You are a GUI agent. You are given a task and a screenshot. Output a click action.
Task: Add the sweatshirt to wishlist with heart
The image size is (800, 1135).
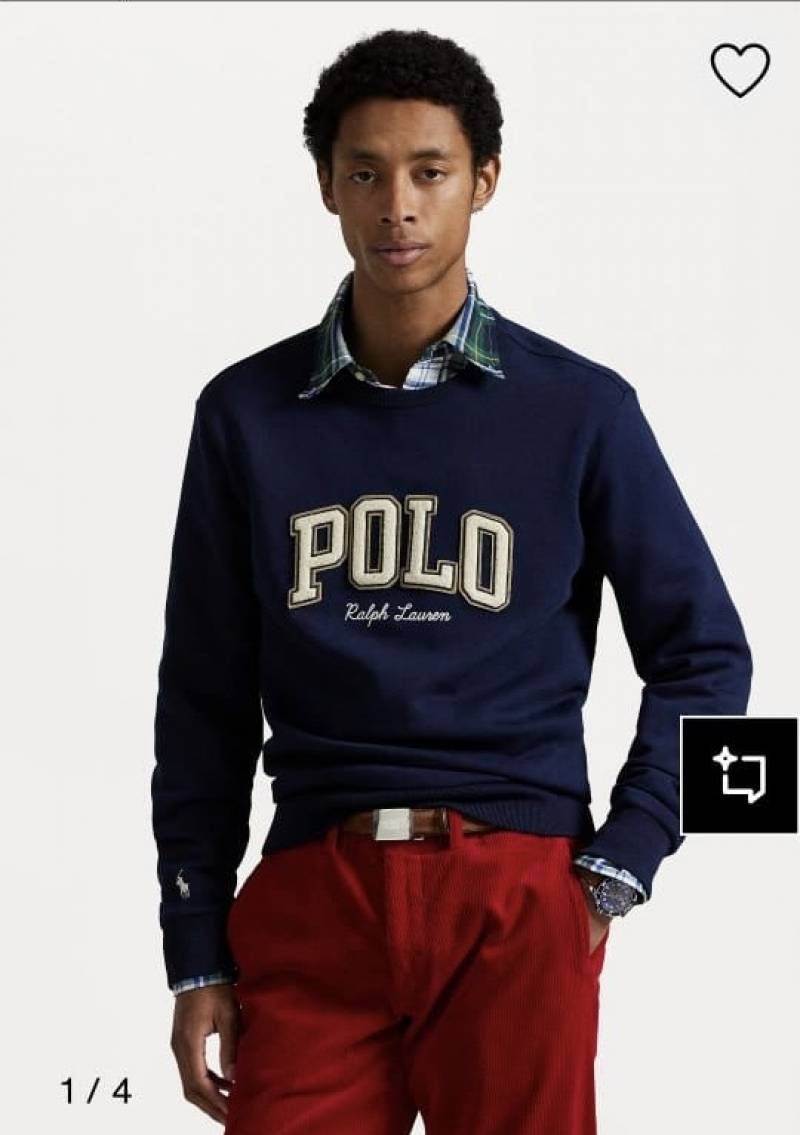pos(740,70)
